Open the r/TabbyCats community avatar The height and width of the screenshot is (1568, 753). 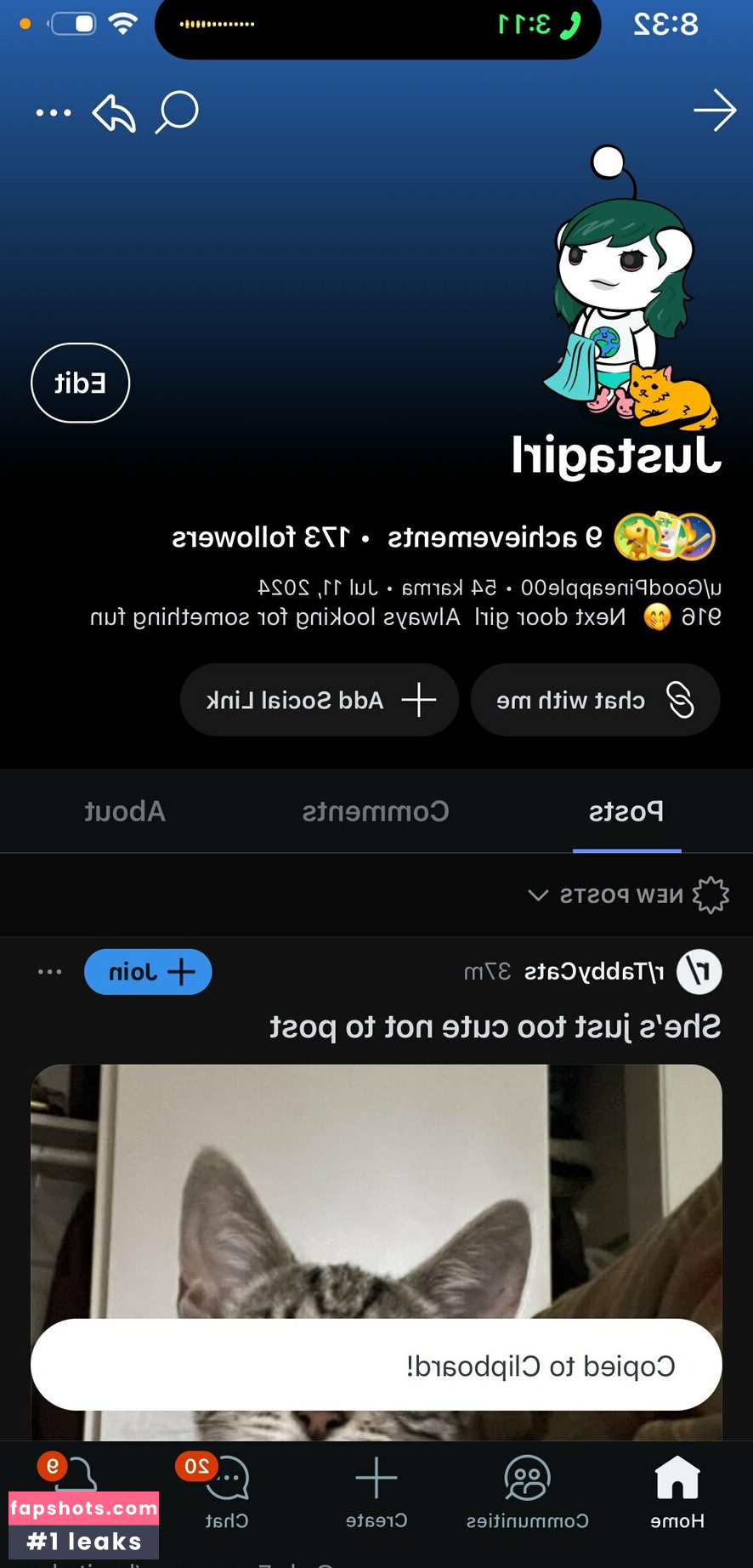pos(699,971)
